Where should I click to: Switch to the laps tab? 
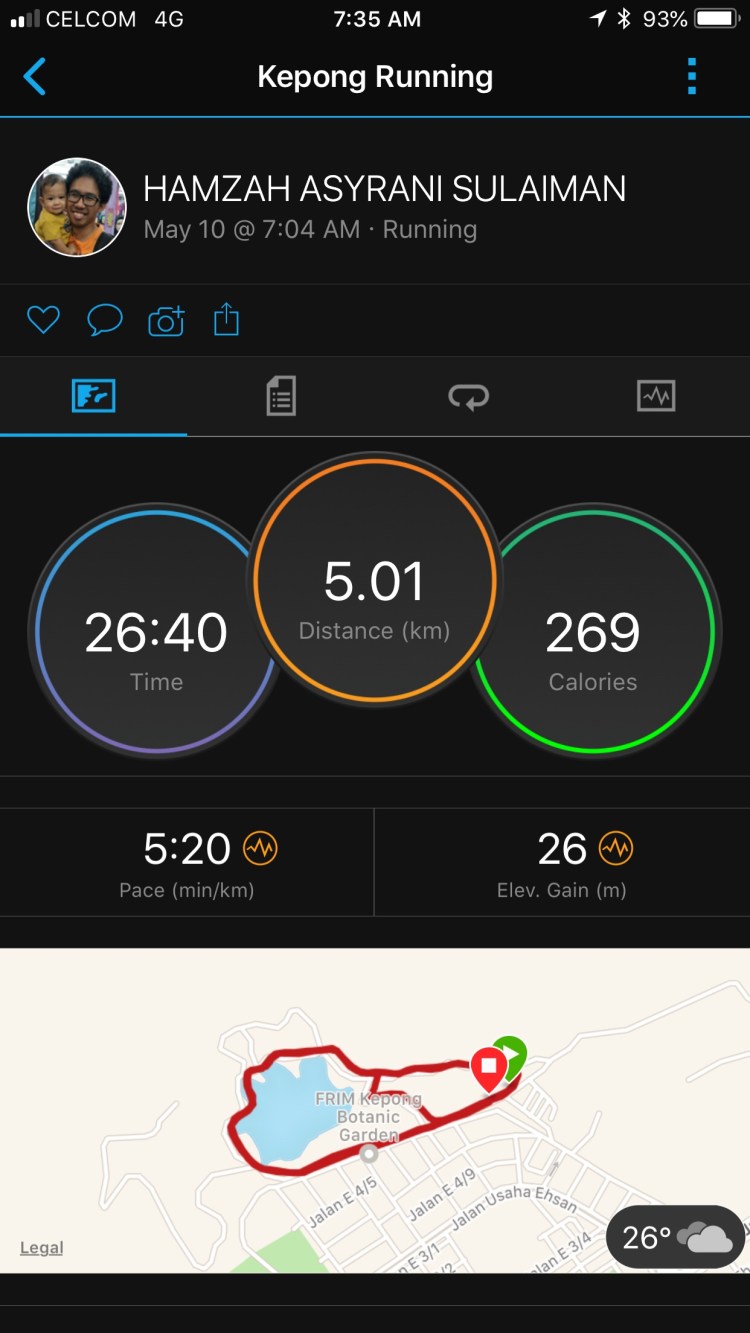point(468,396)
